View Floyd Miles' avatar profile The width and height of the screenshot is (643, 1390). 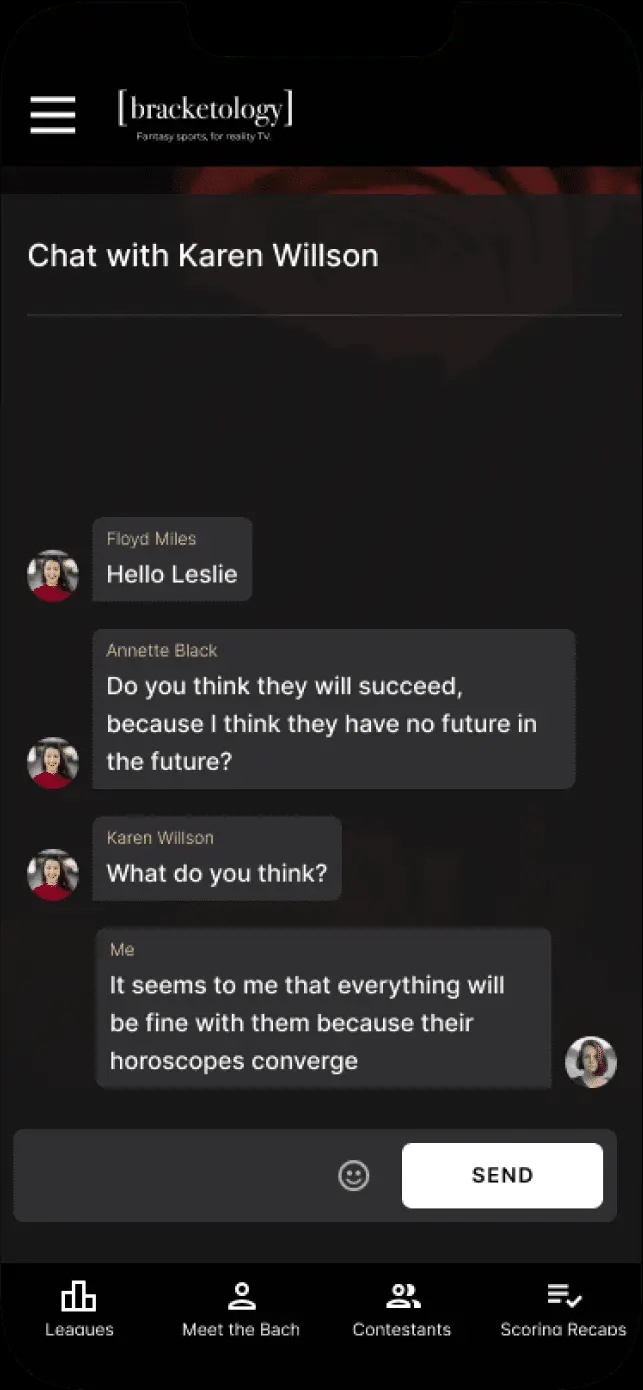53,576
